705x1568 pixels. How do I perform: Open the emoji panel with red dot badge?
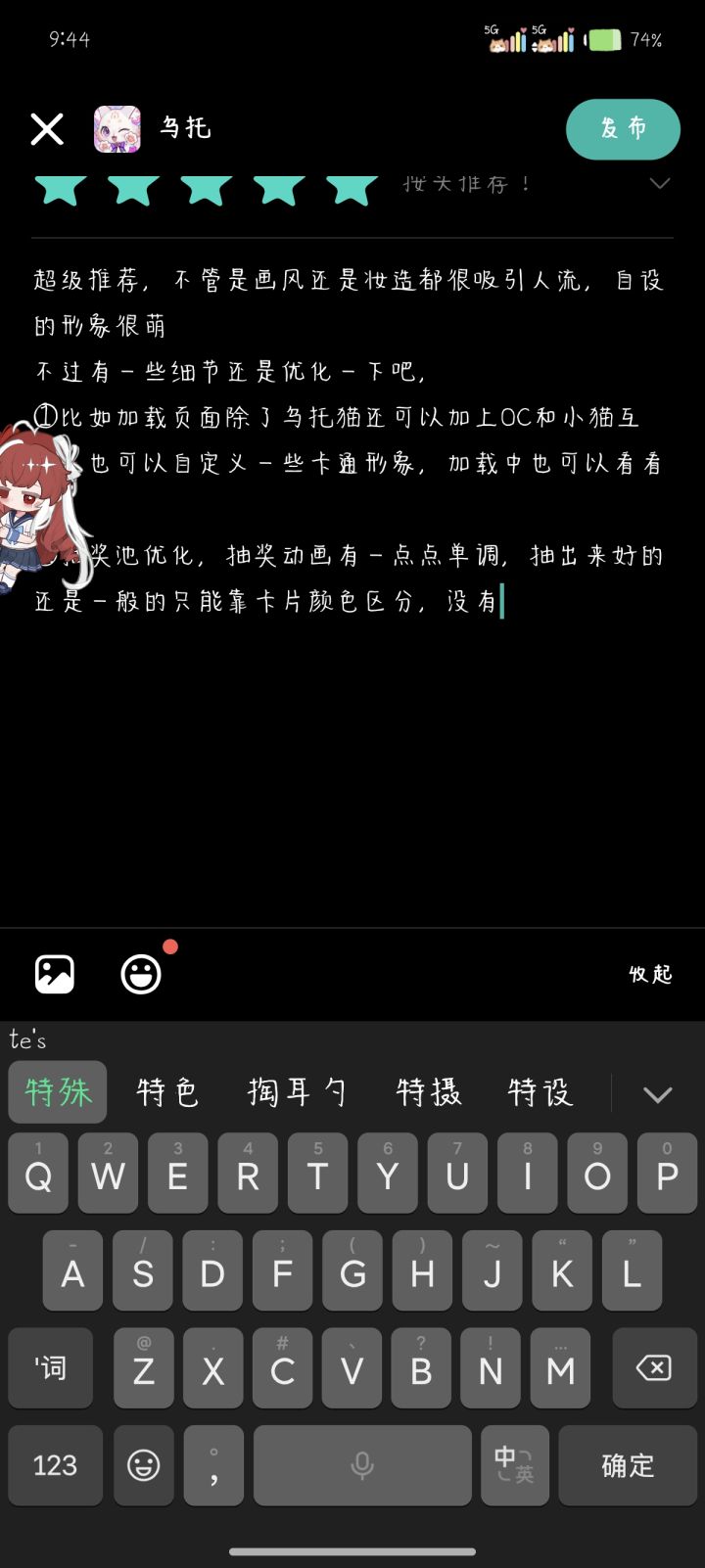(x=140, y=973)
